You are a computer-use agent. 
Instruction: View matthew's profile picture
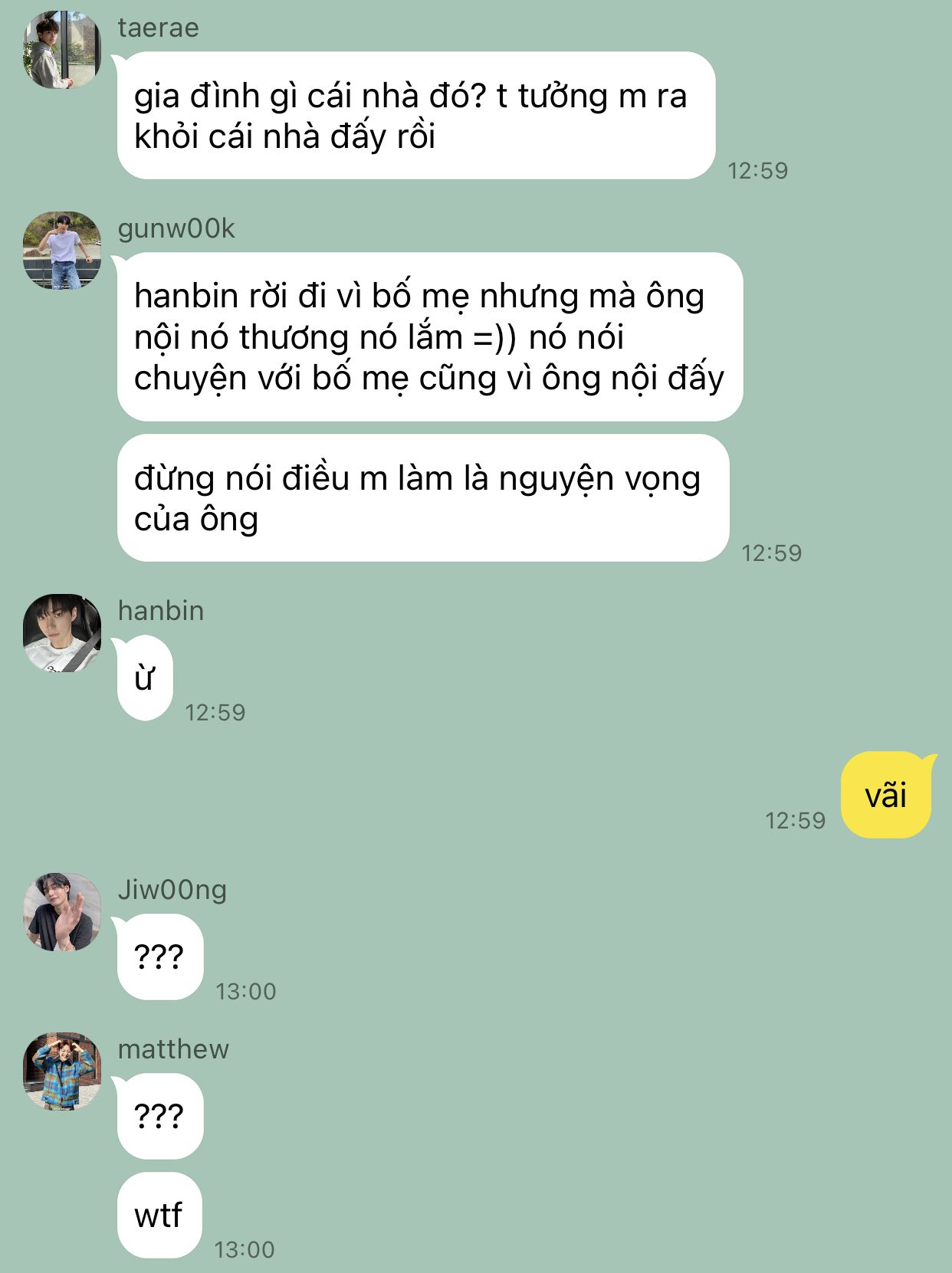(62, 1071)
